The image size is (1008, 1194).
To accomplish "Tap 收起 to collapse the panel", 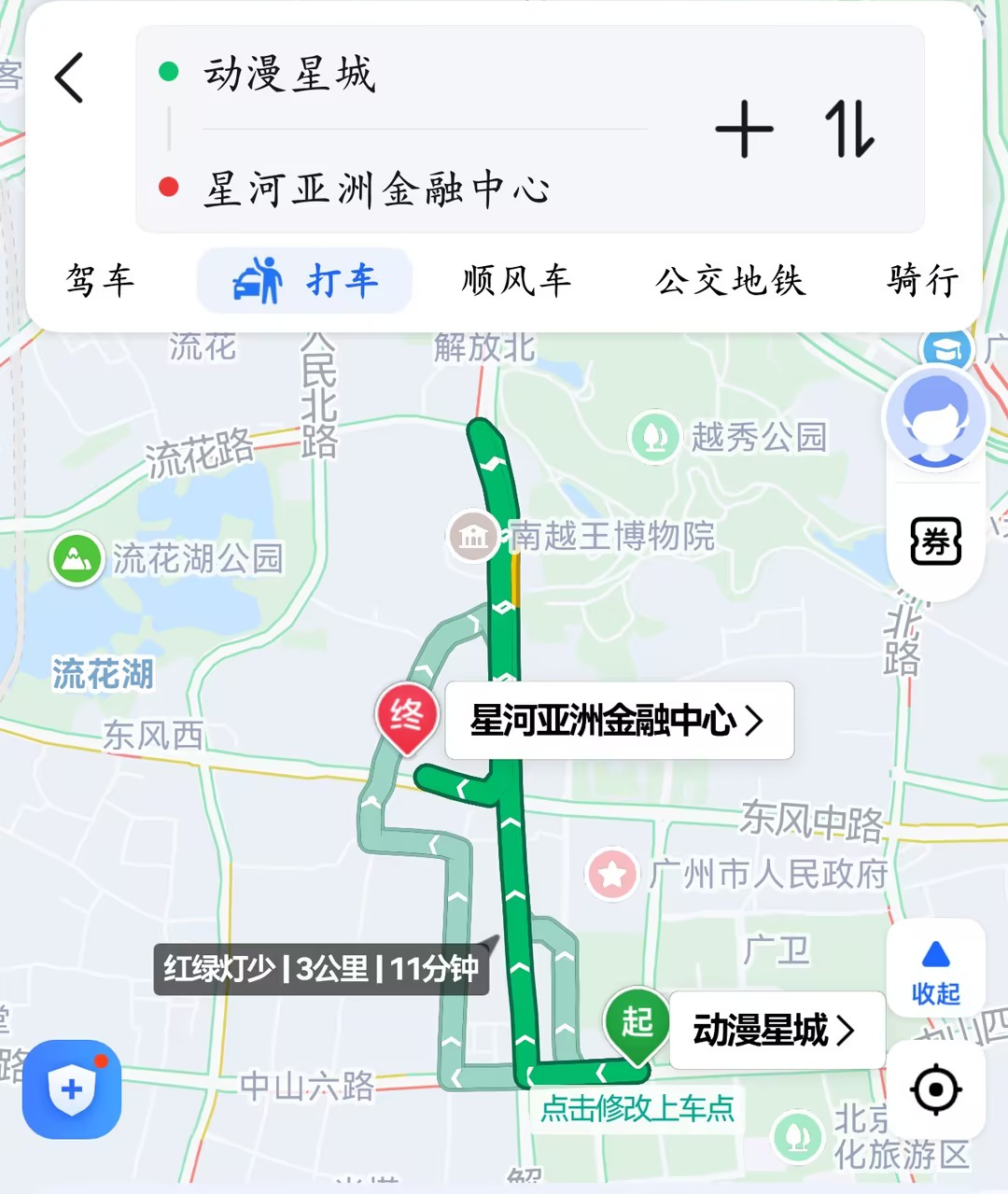I will tap(935, 973).
